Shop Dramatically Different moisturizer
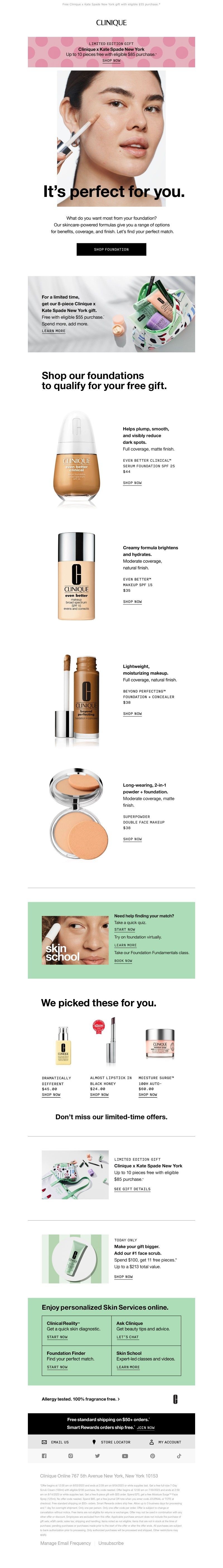This screenshot has width=223, height=1568. 51,1094
